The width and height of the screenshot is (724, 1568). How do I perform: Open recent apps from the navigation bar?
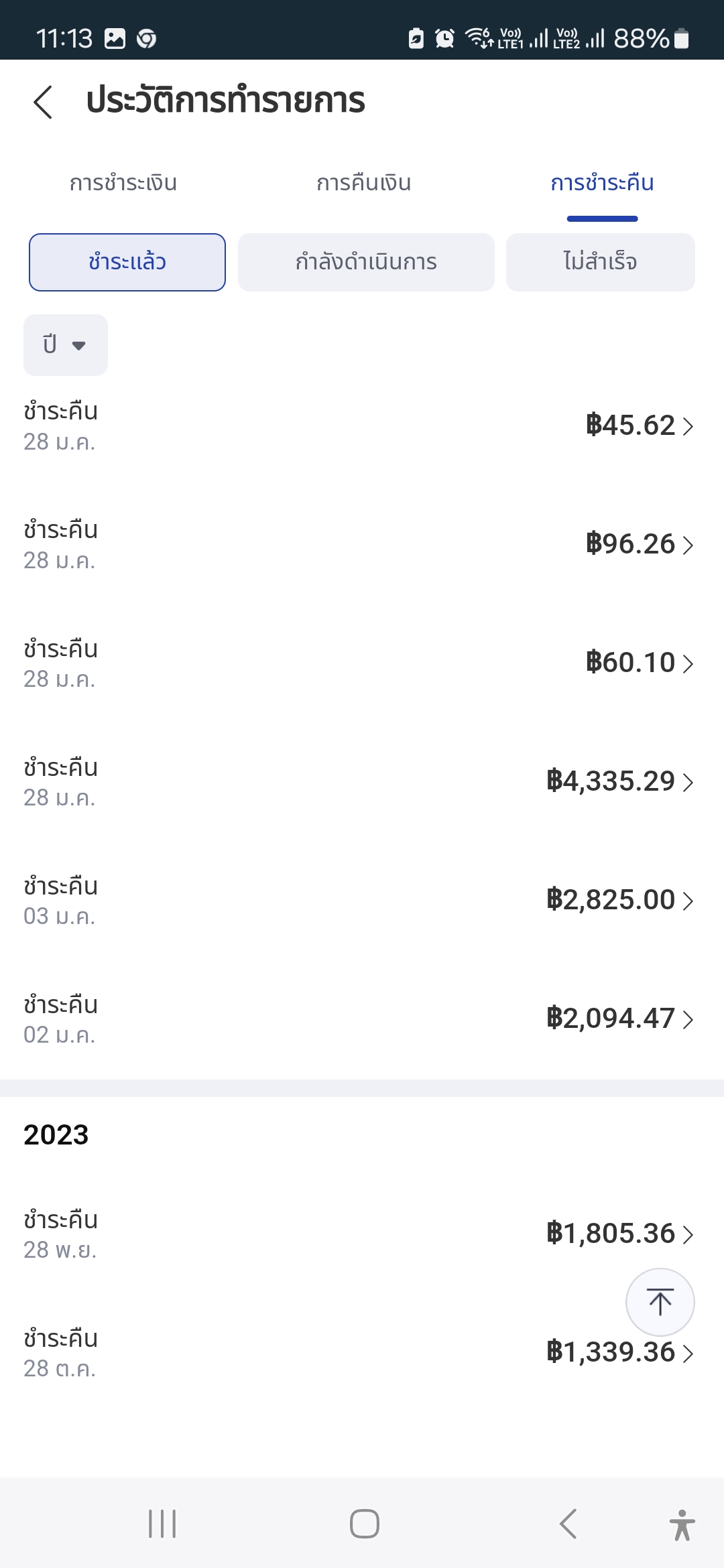click(162, 1524)
